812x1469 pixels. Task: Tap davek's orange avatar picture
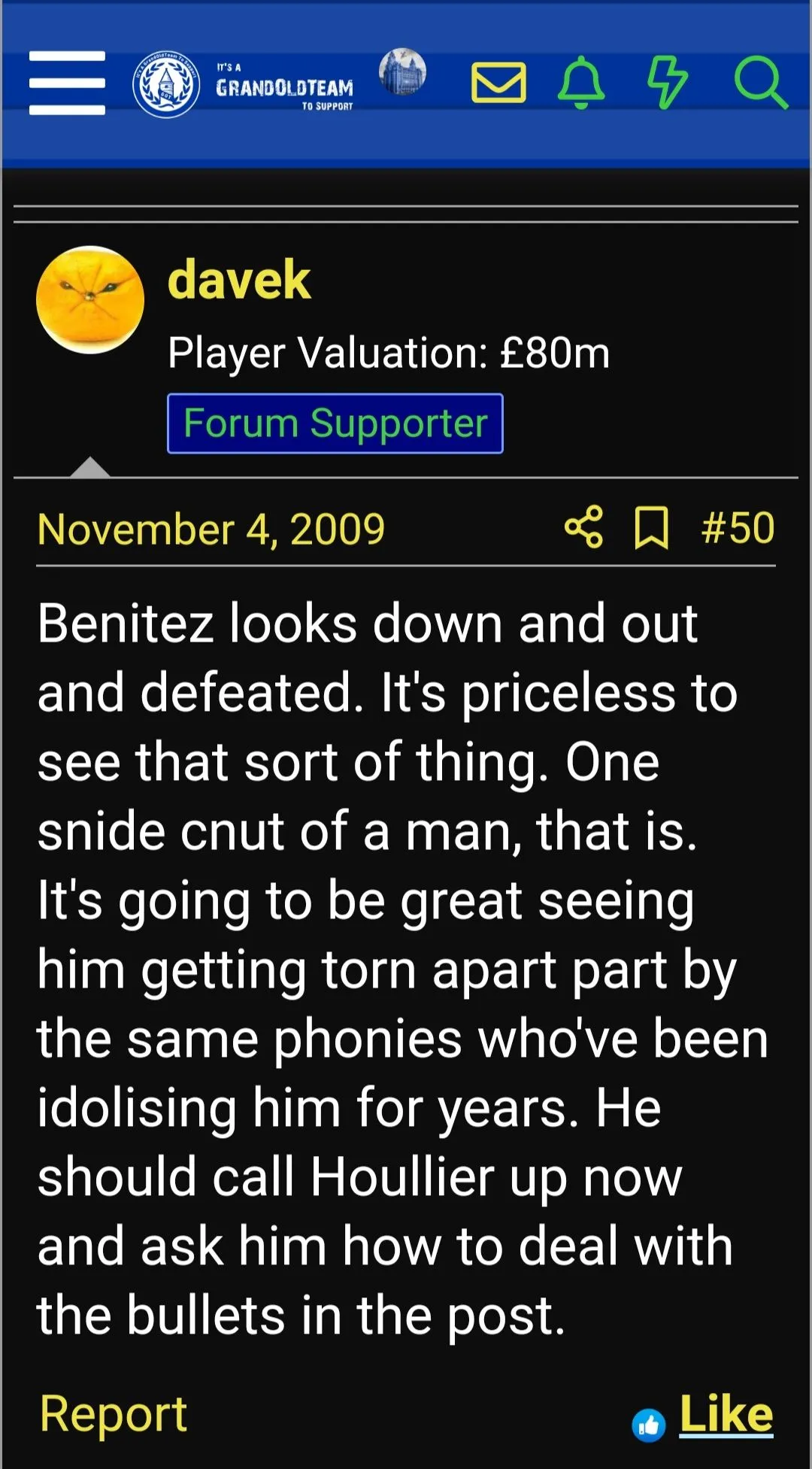click(x=90, y=300)
